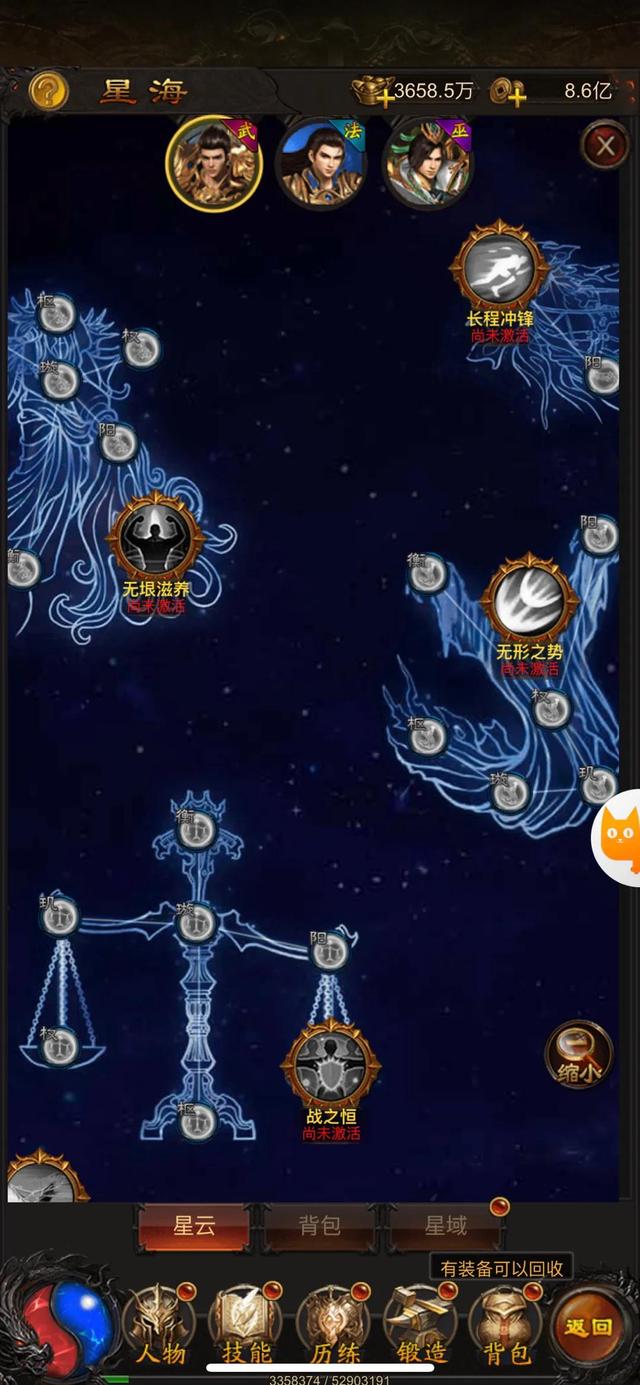Select the 巫 shaman character portrait
Screen dimensions: 640x1385
click(427, 161)
